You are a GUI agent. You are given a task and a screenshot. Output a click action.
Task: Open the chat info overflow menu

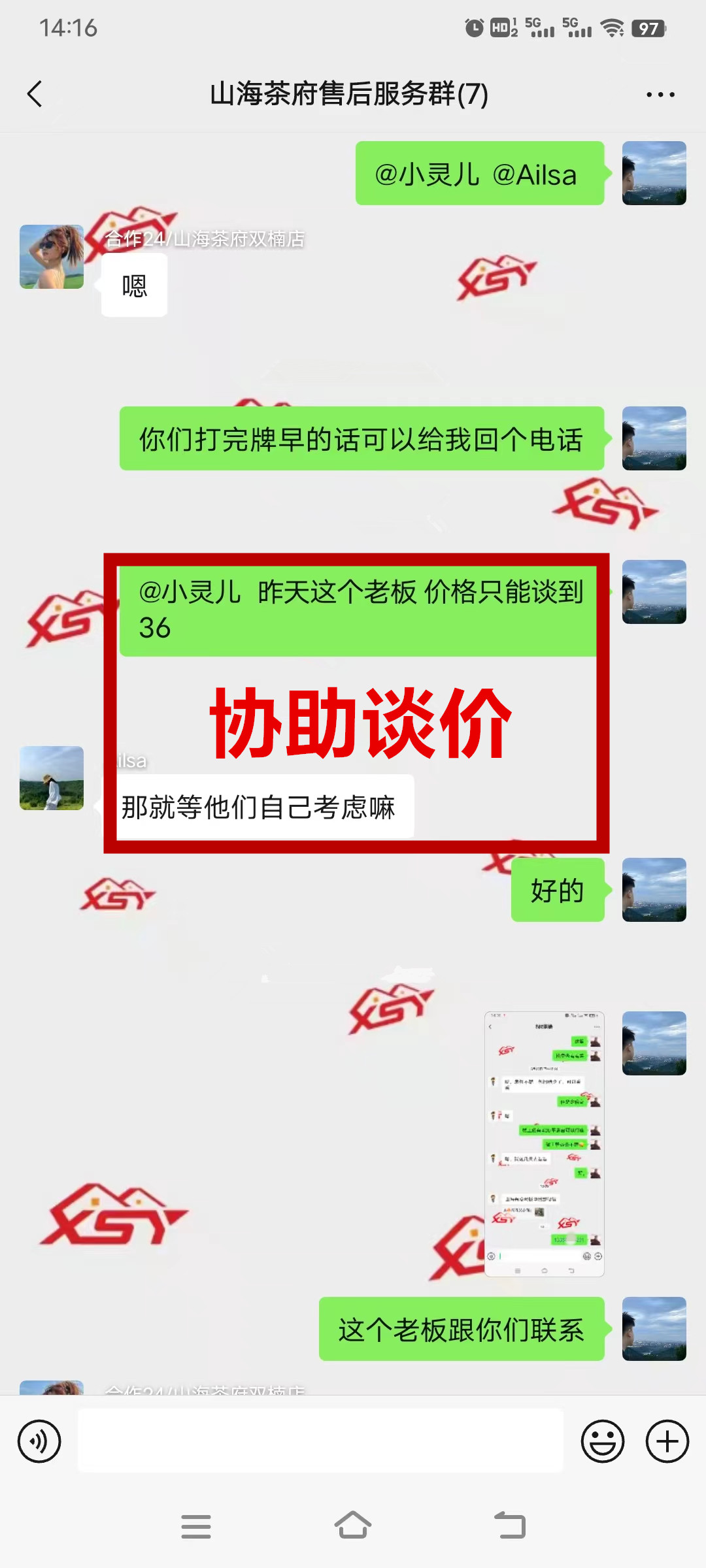[660, 95]
